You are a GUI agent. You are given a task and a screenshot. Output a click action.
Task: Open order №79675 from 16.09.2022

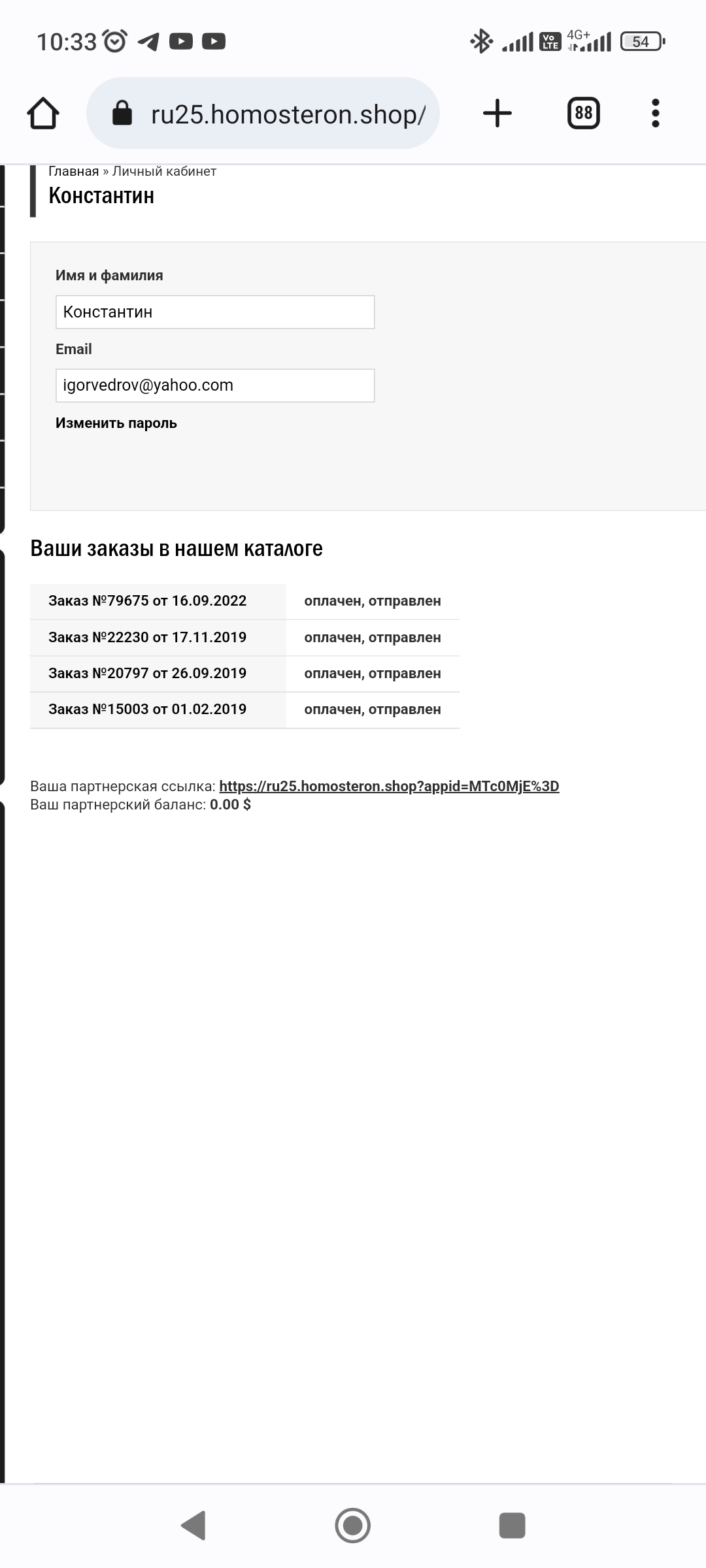coord(147,601)
